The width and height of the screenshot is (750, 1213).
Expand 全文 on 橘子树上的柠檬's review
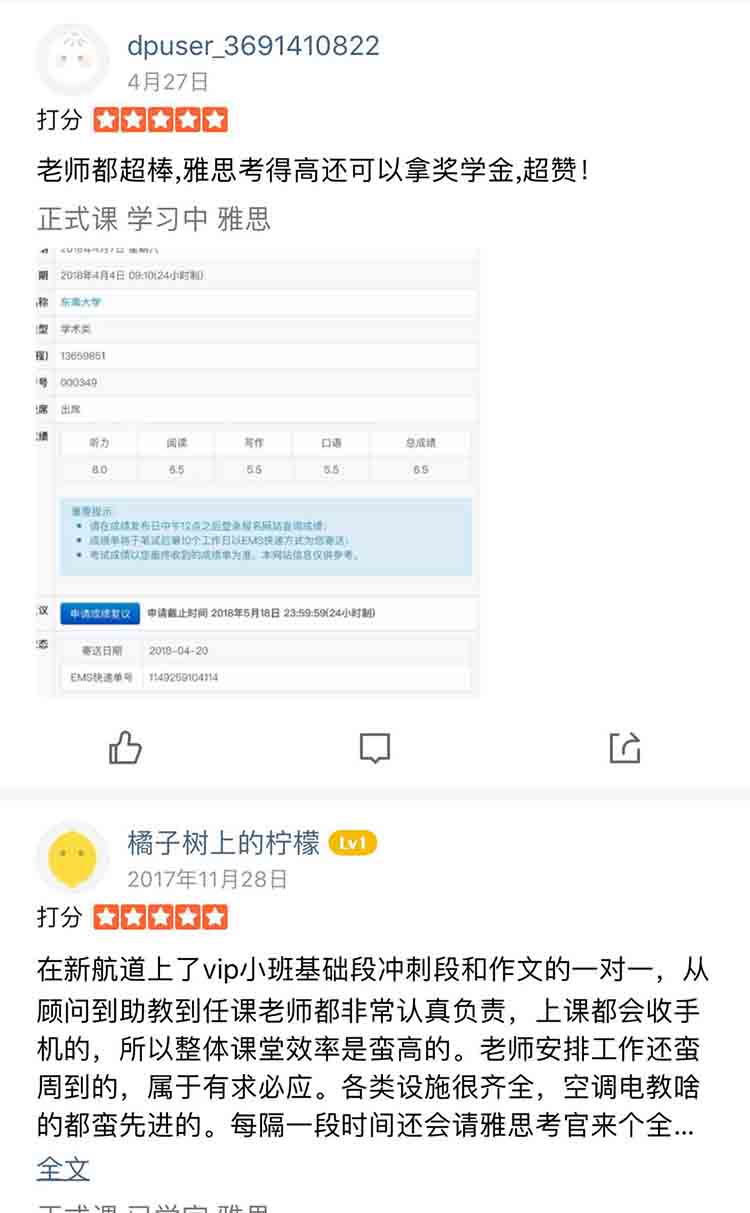[x=63, y=1168]
